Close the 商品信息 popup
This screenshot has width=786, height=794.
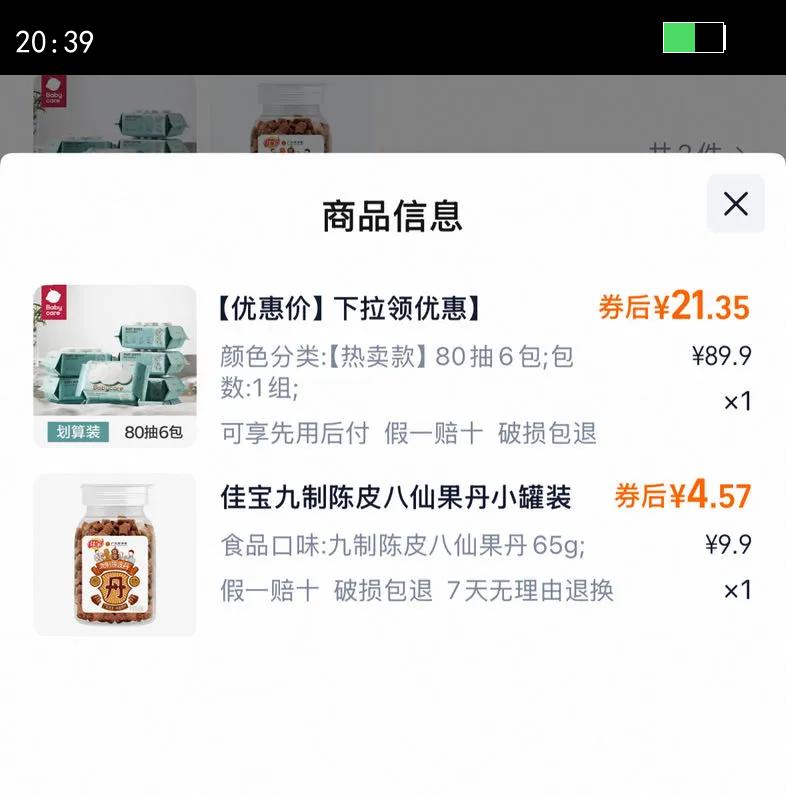pyautogui.click(x=735, y=204)
